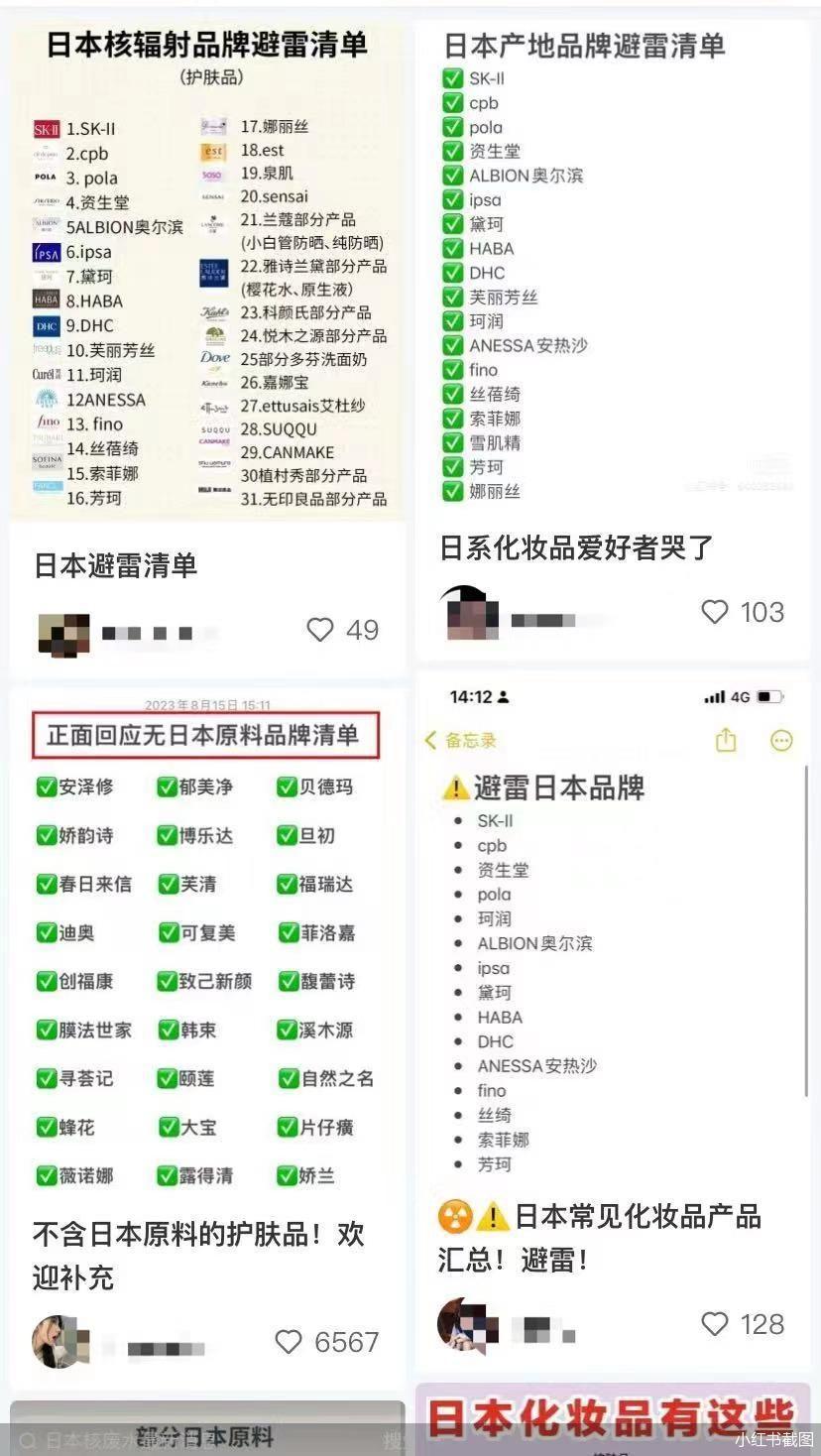This screenshot has height=1456, width=821.
Task: Like the post 日系化妆品爱好者哭了
Action: [x=715, y=612]
